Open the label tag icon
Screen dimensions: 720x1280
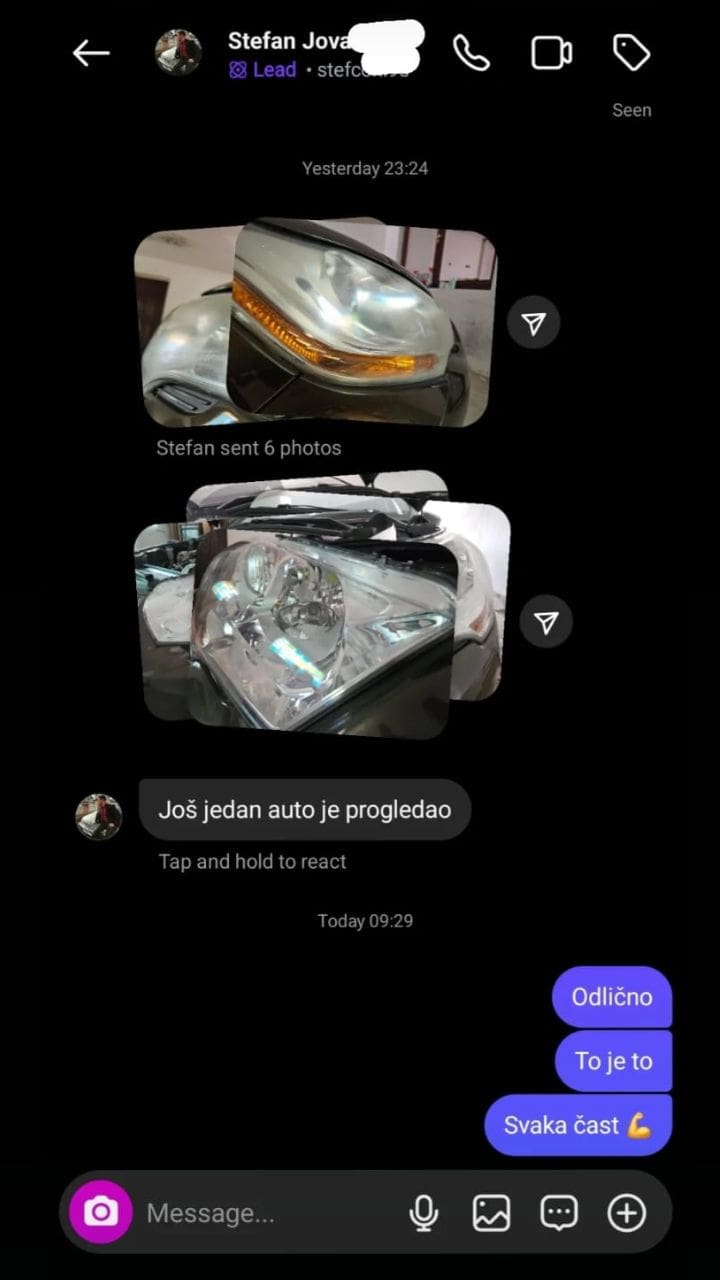631,53
